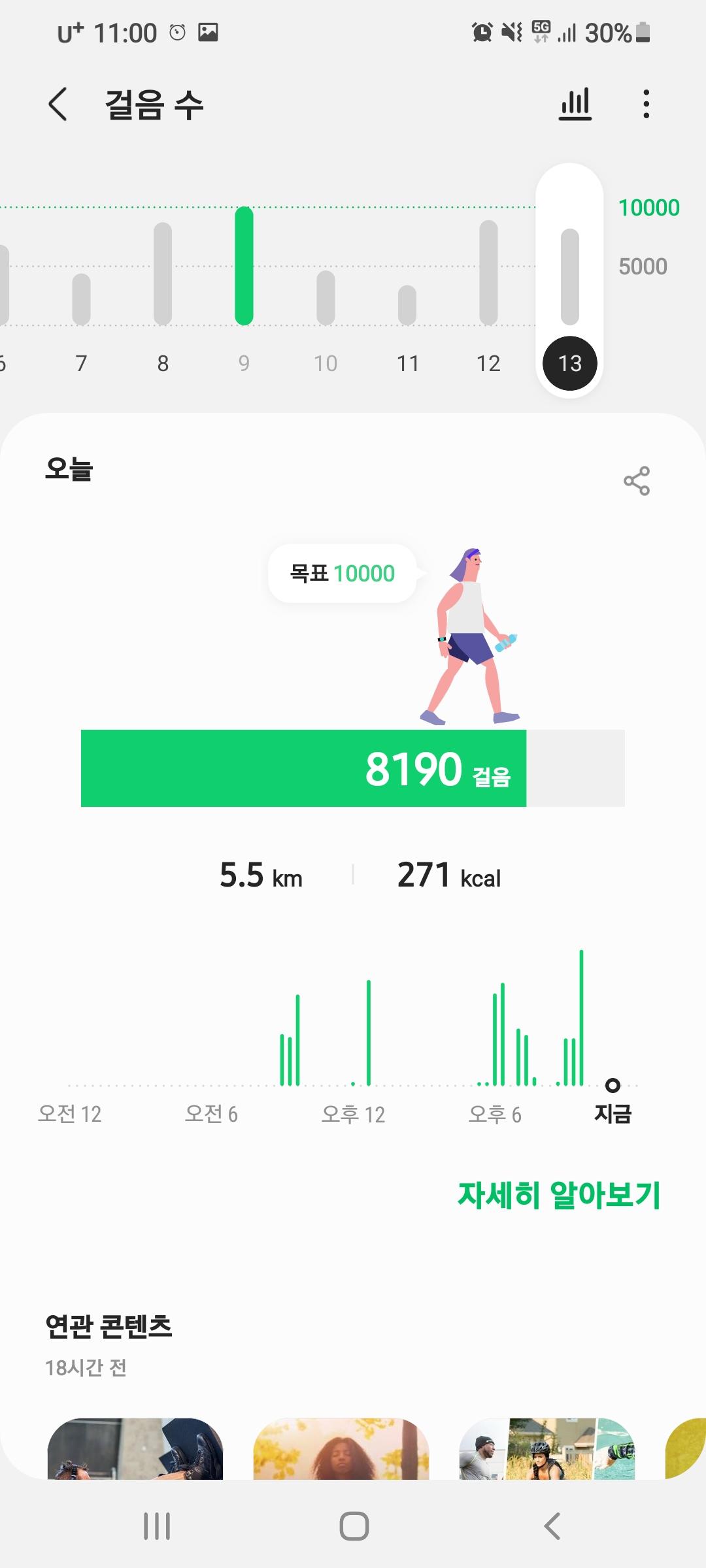Open the related content card with boots
The height and width of the screenshot is (1568, 706).
(x=135, y=1448)
